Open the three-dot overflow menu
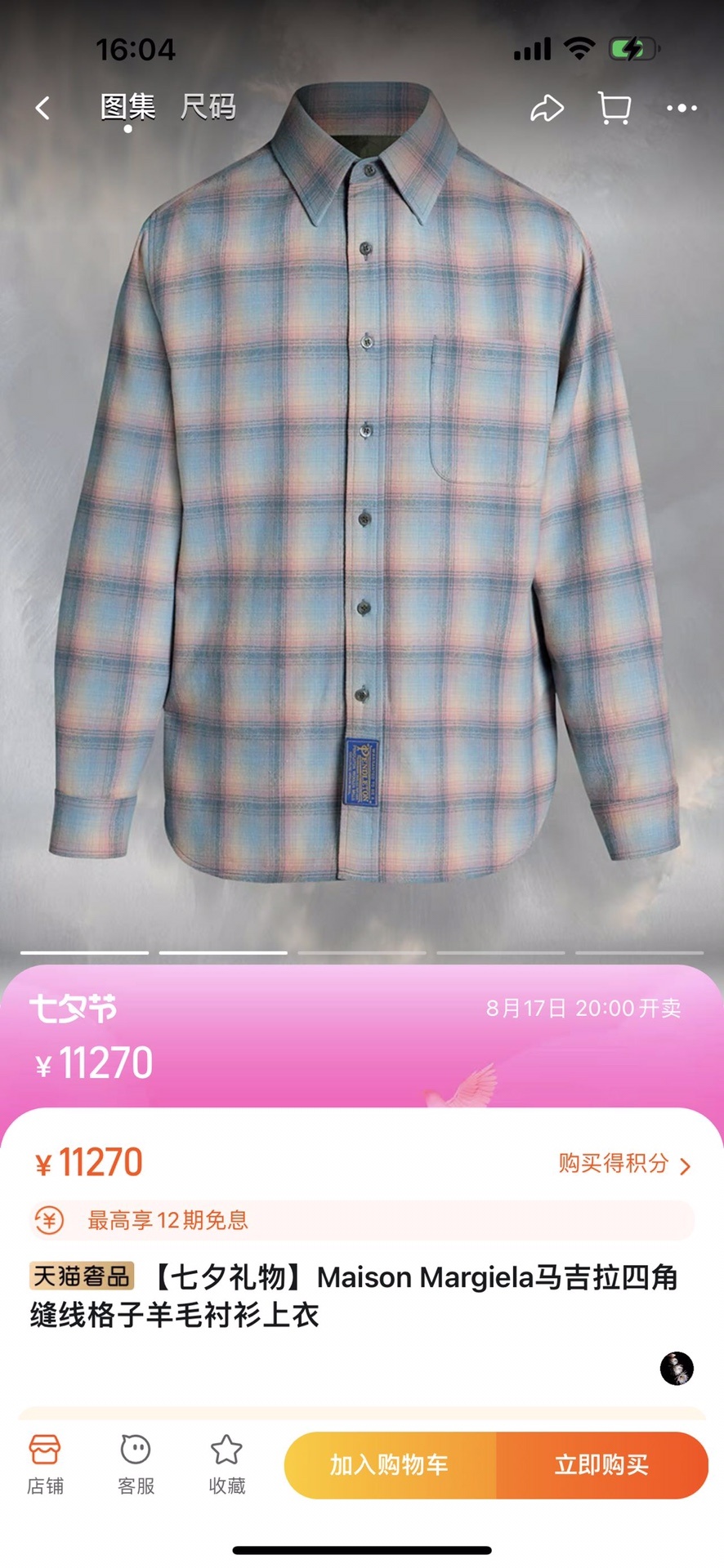This screenshot has height=1568, width=724. pyautogui.click(x=682, y=108)
